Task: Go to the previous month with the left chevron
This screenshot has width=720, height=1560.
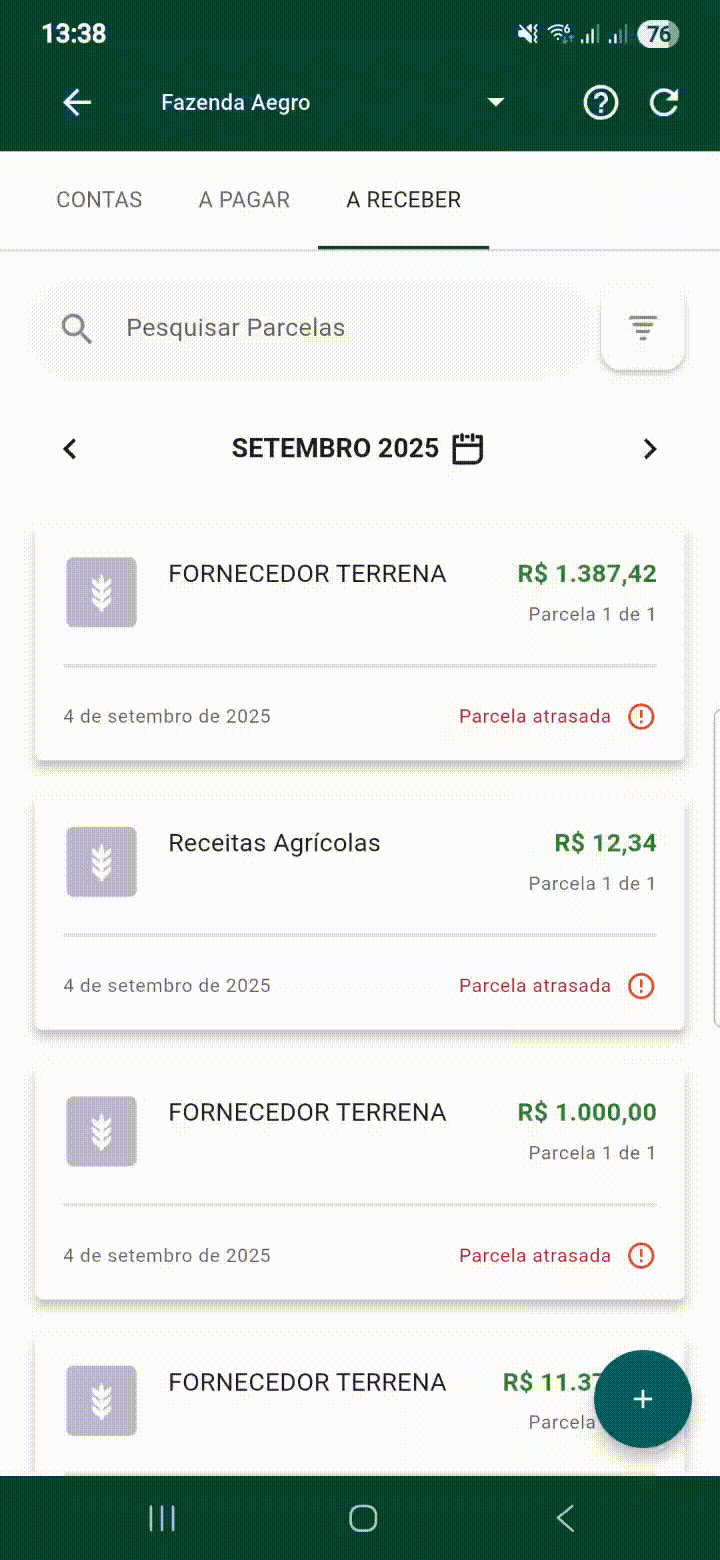Action: (69, 448)
